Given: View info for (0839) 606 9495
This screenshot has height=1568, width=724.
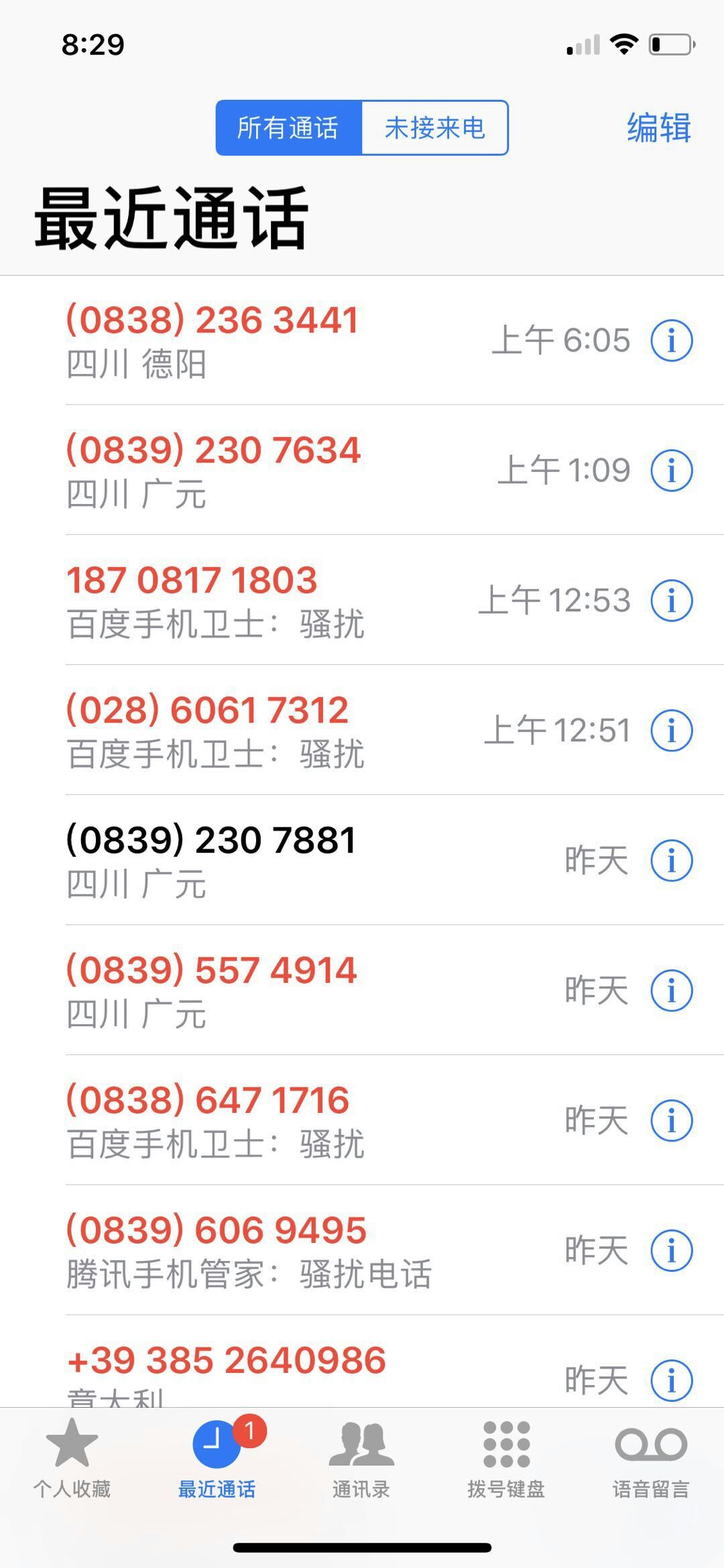Looking at the screenshot, I should pos(671,1251).
